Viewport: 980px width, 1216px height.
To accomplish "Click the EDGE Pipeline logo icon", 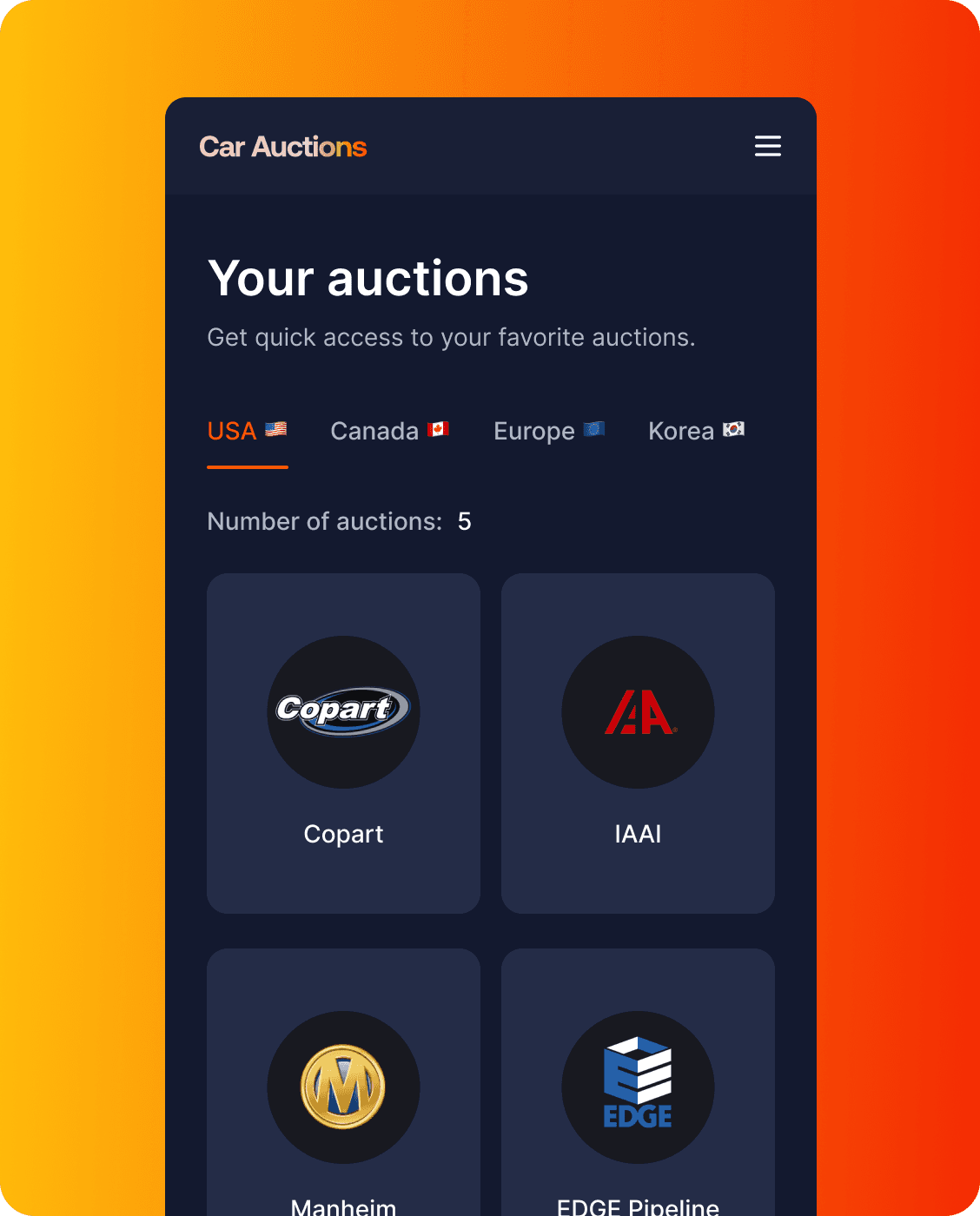I will pyautogui.click(x=637, y=1087).
